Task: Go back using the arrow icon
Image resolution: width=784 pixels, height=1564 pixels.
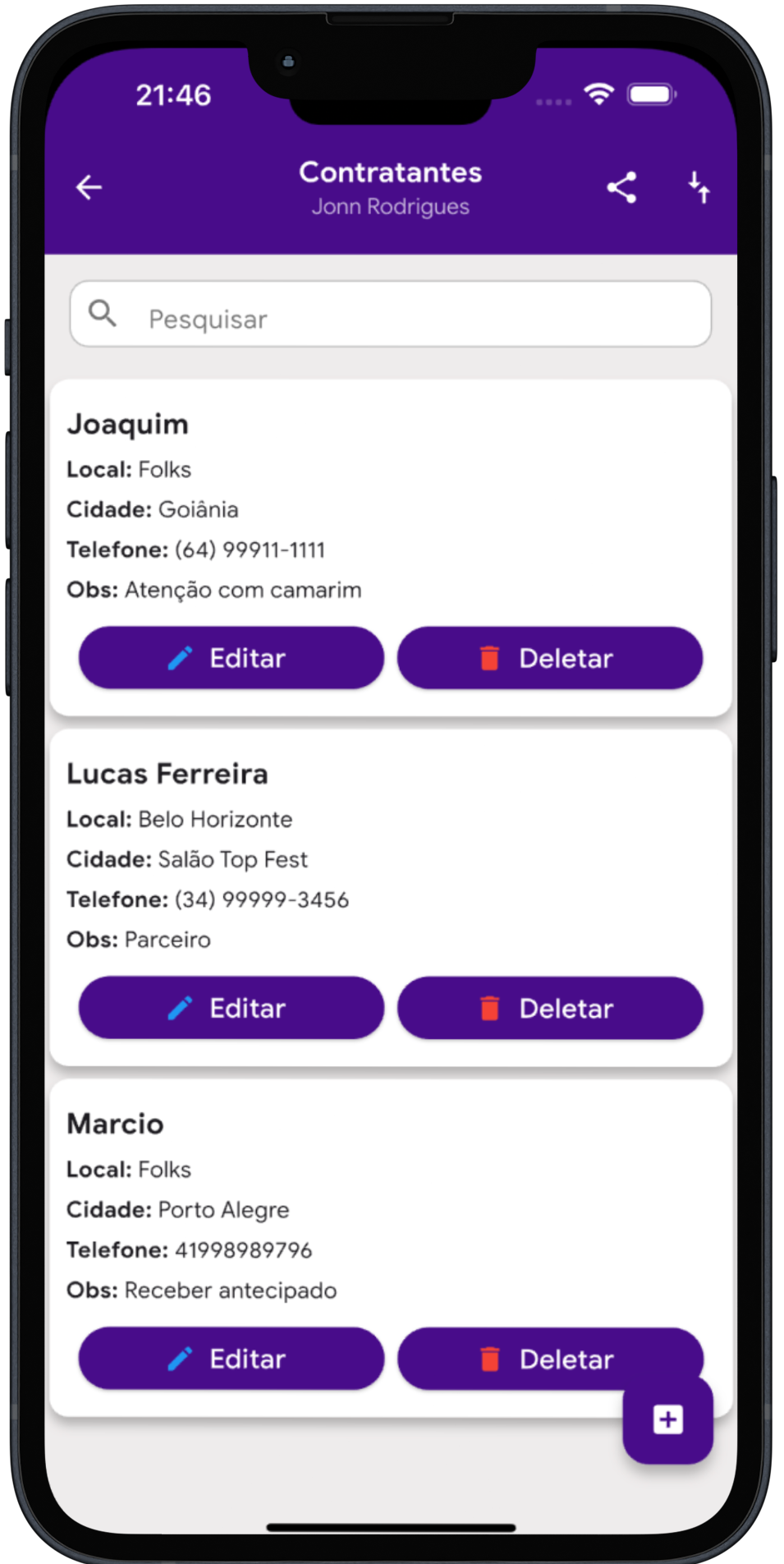Action: (x=89, y=188)
